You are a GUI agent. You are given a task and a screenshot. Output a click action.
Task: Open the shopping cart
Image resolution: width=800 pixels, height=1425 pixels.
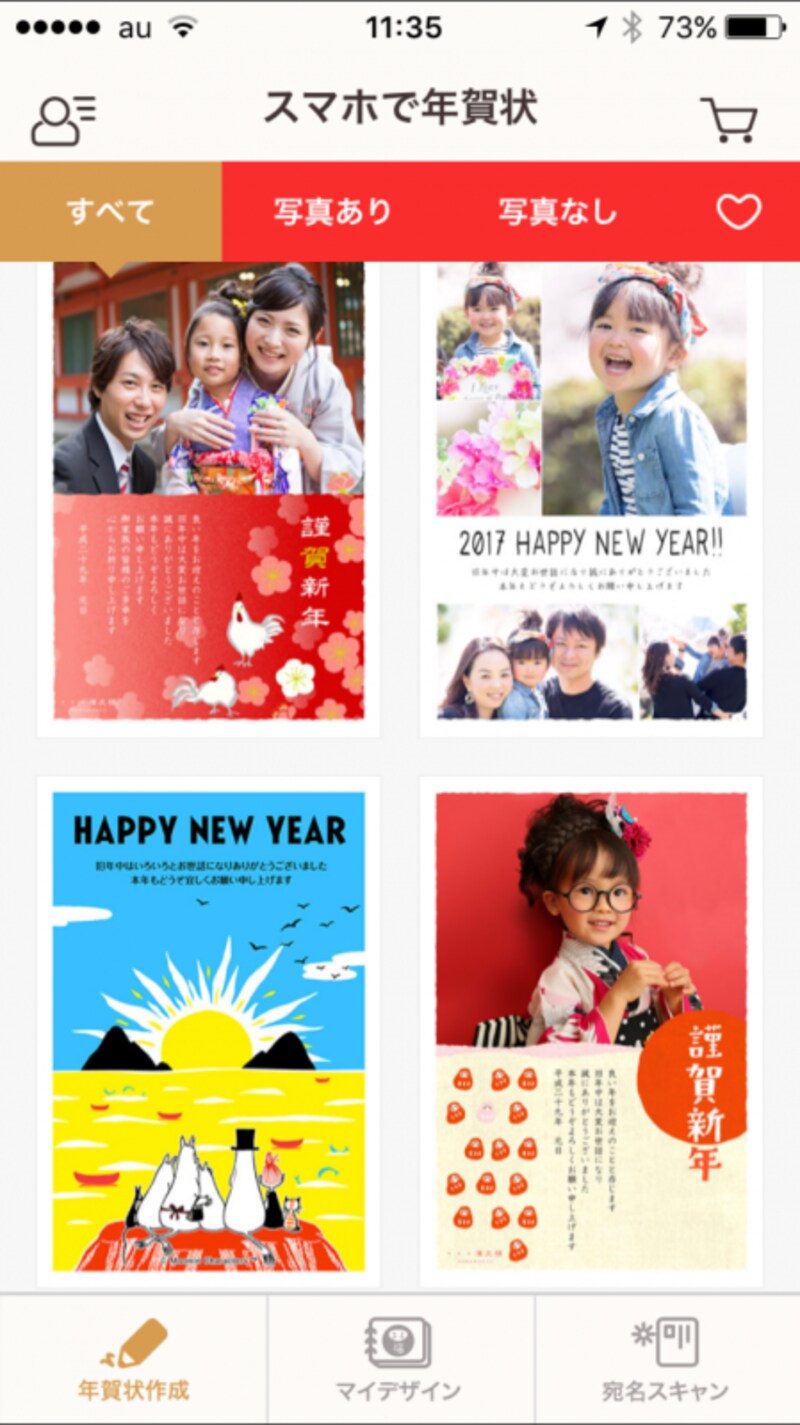(x=729, y=120)
